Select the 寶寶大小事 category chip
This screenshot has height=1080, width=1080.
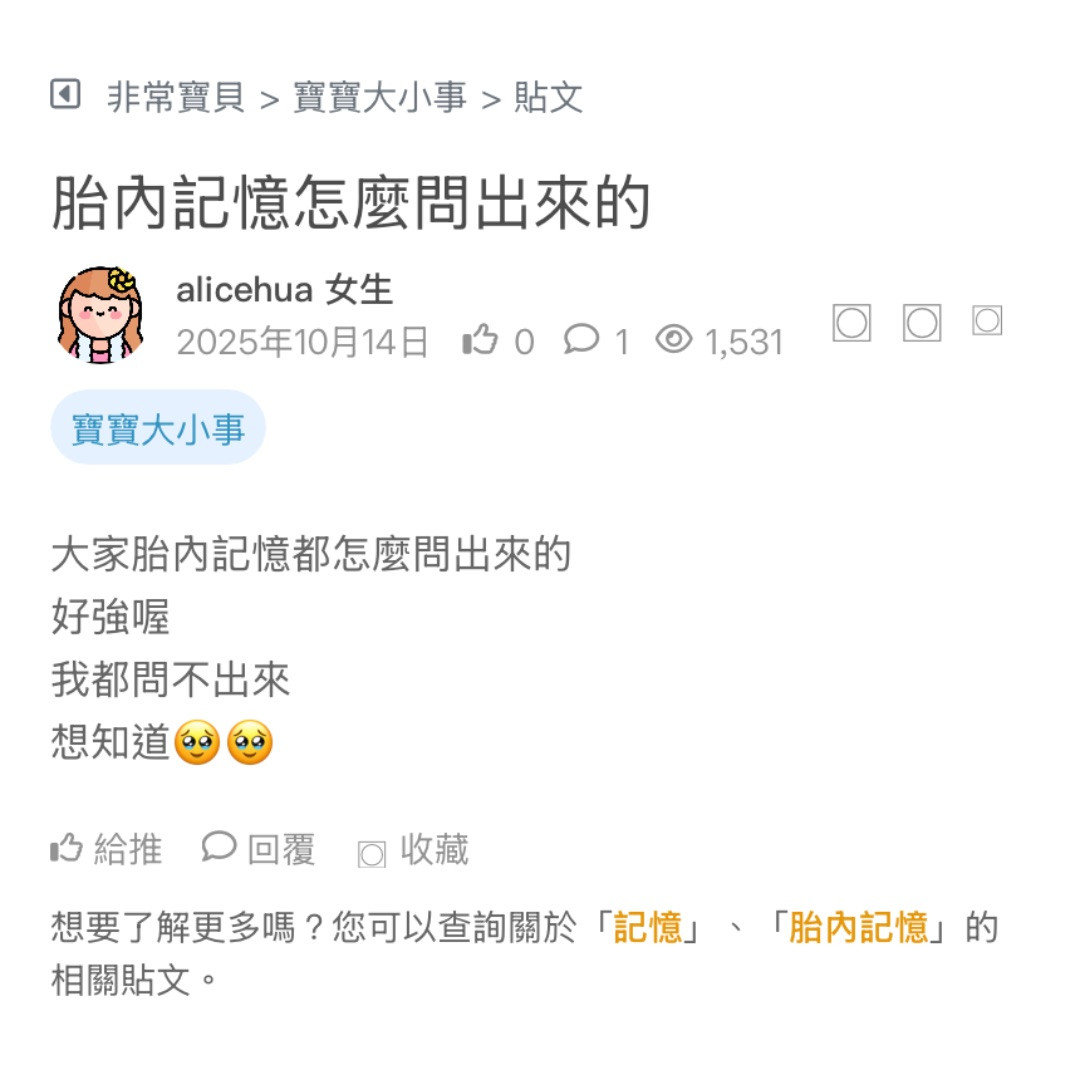click(x=158, y=428)
